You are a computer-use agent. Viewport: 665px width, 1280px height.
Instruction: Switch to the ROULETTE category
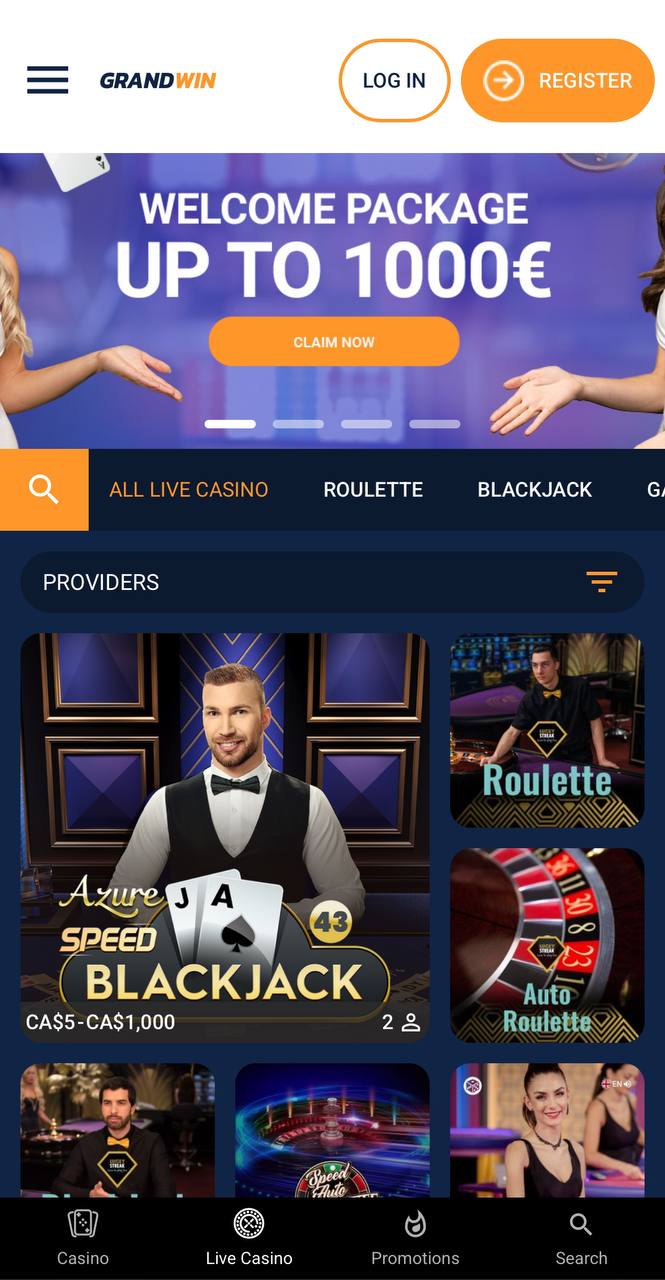373,490
